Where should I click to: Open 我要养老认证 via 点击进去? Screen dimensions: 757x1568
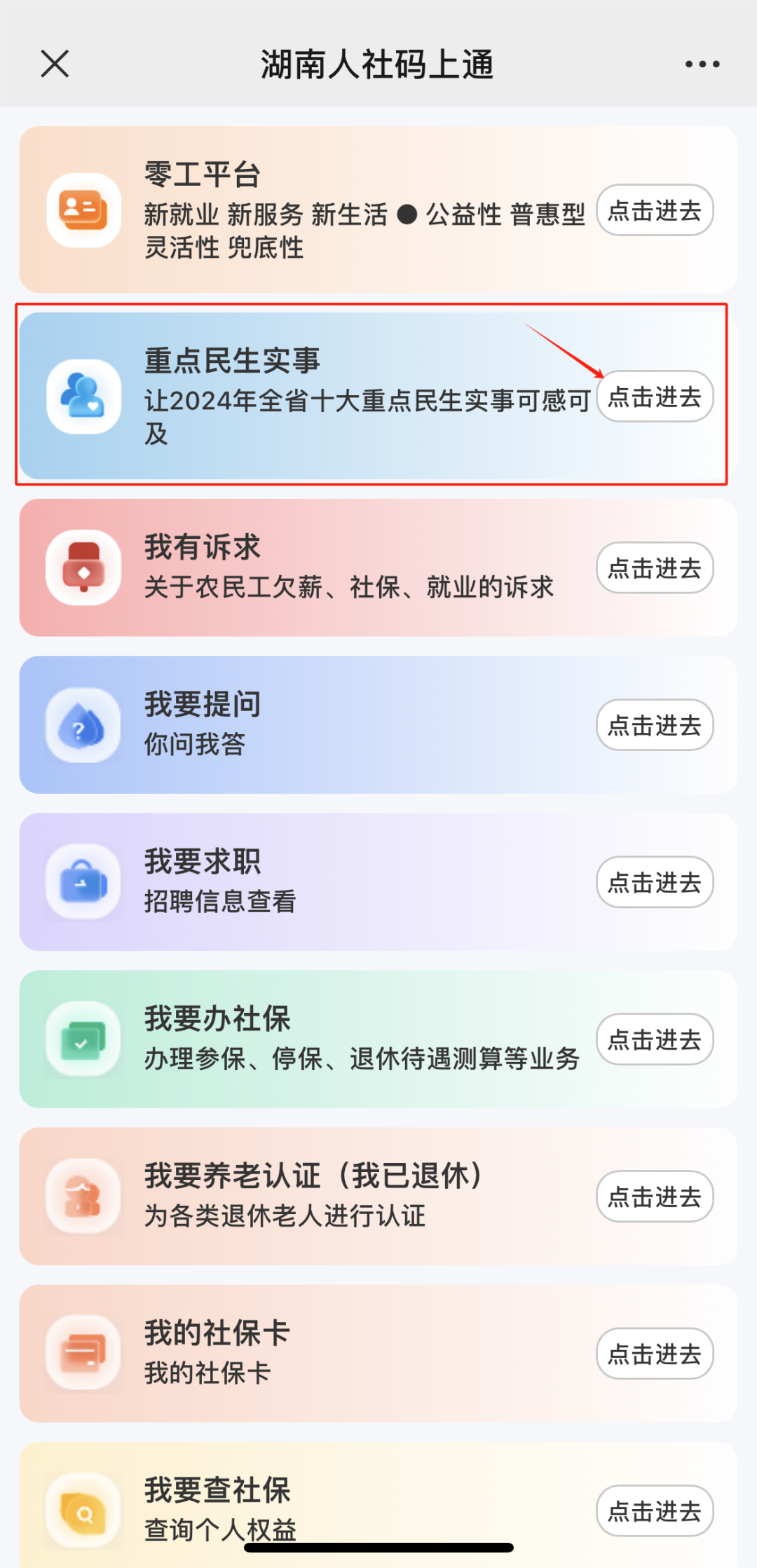coord(655,1197)
